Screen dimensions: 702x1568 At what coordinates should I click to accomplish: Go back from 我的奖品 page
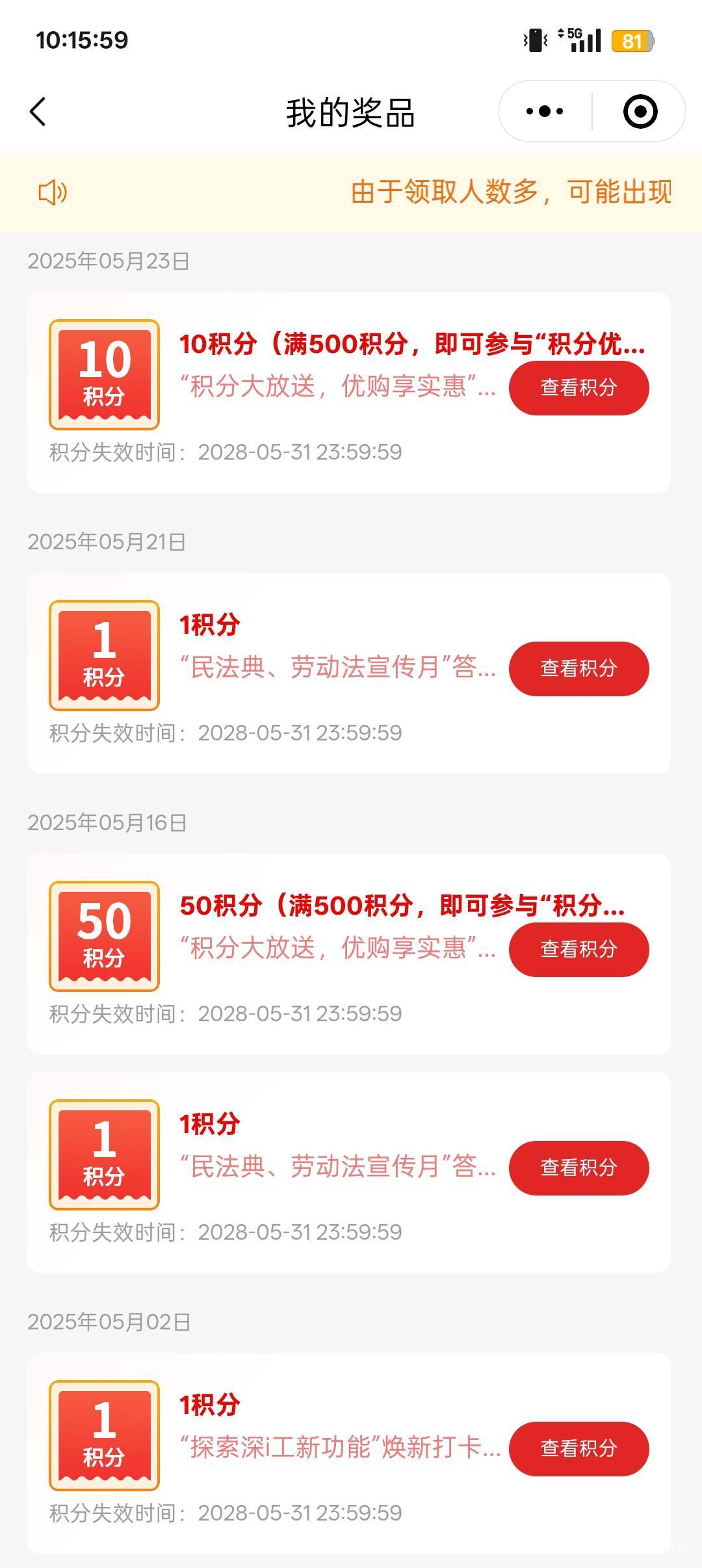click(38, 111)
